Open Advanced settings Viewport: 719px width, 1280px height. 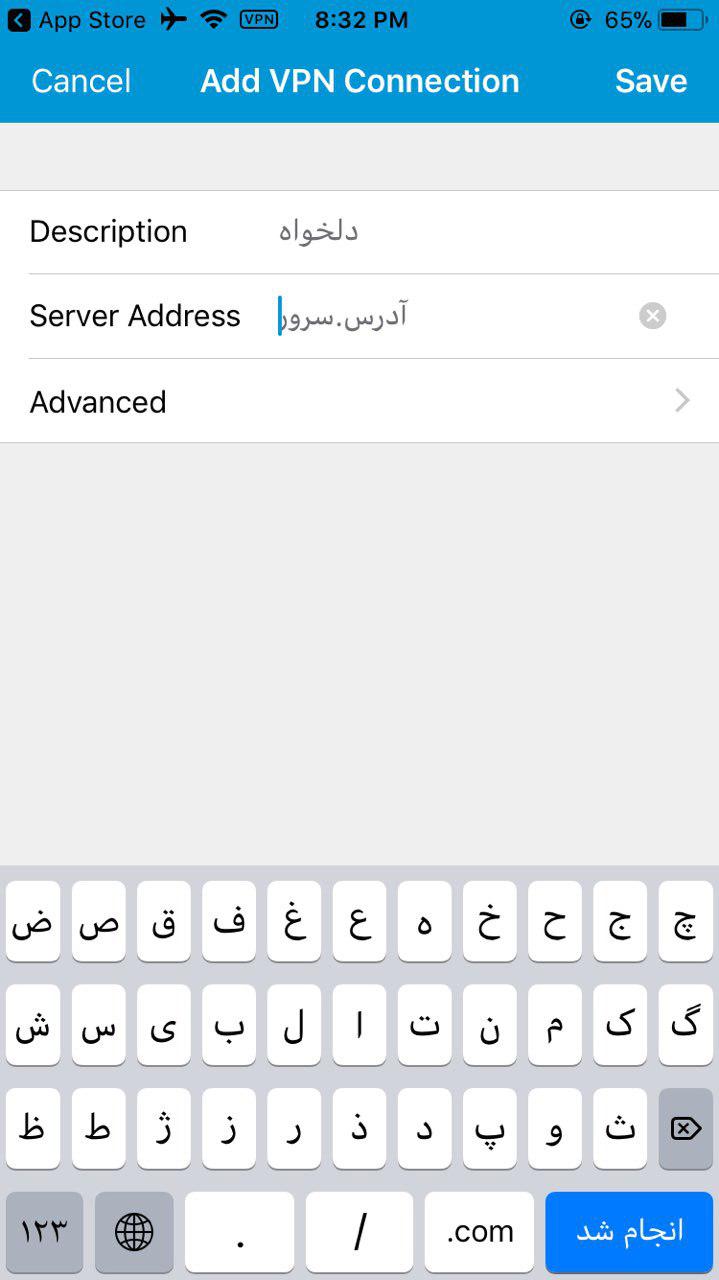(359, 401)
